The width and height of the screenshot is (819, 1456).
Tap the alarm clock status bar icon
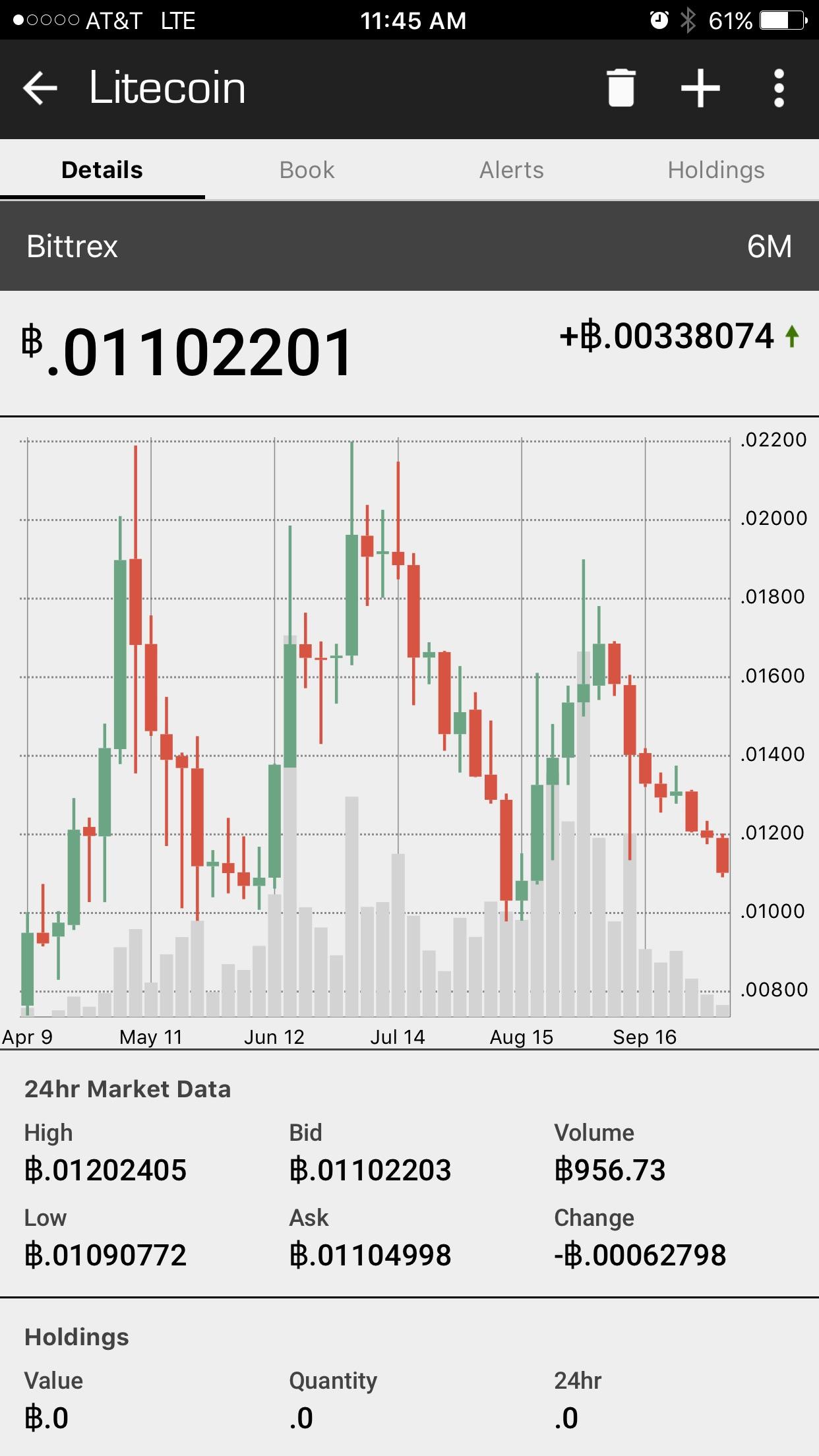click(x=659, y=20)
